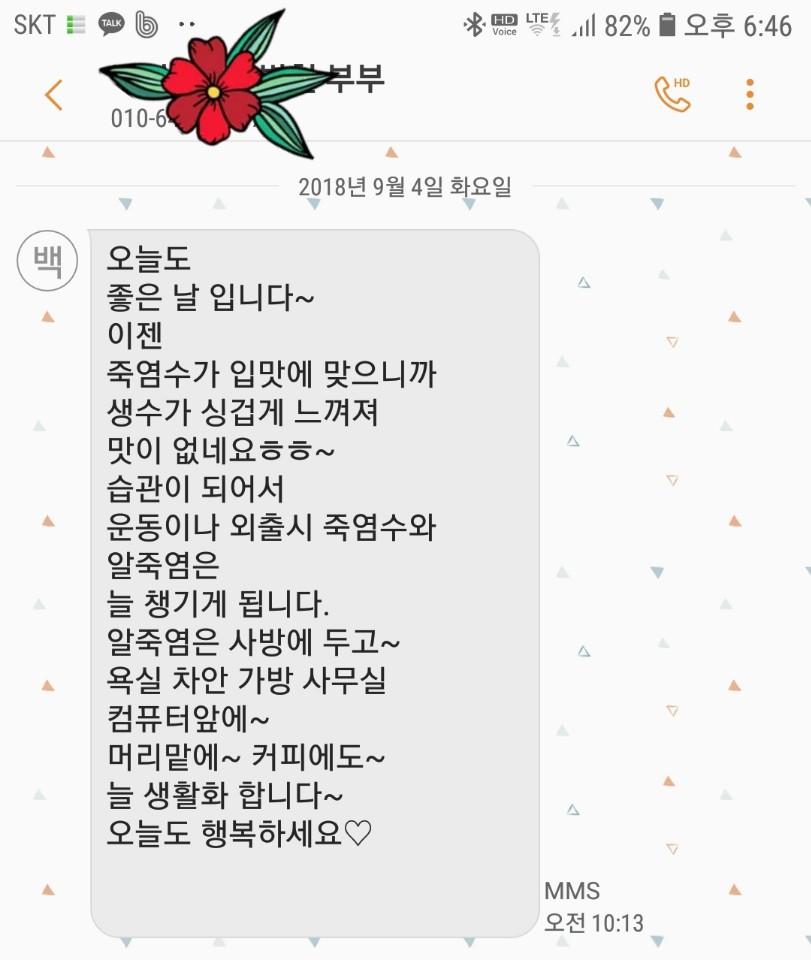Start an HD voice call to this contact
The width and height of the screenshot is (811, 960).
tap(672, 94)
